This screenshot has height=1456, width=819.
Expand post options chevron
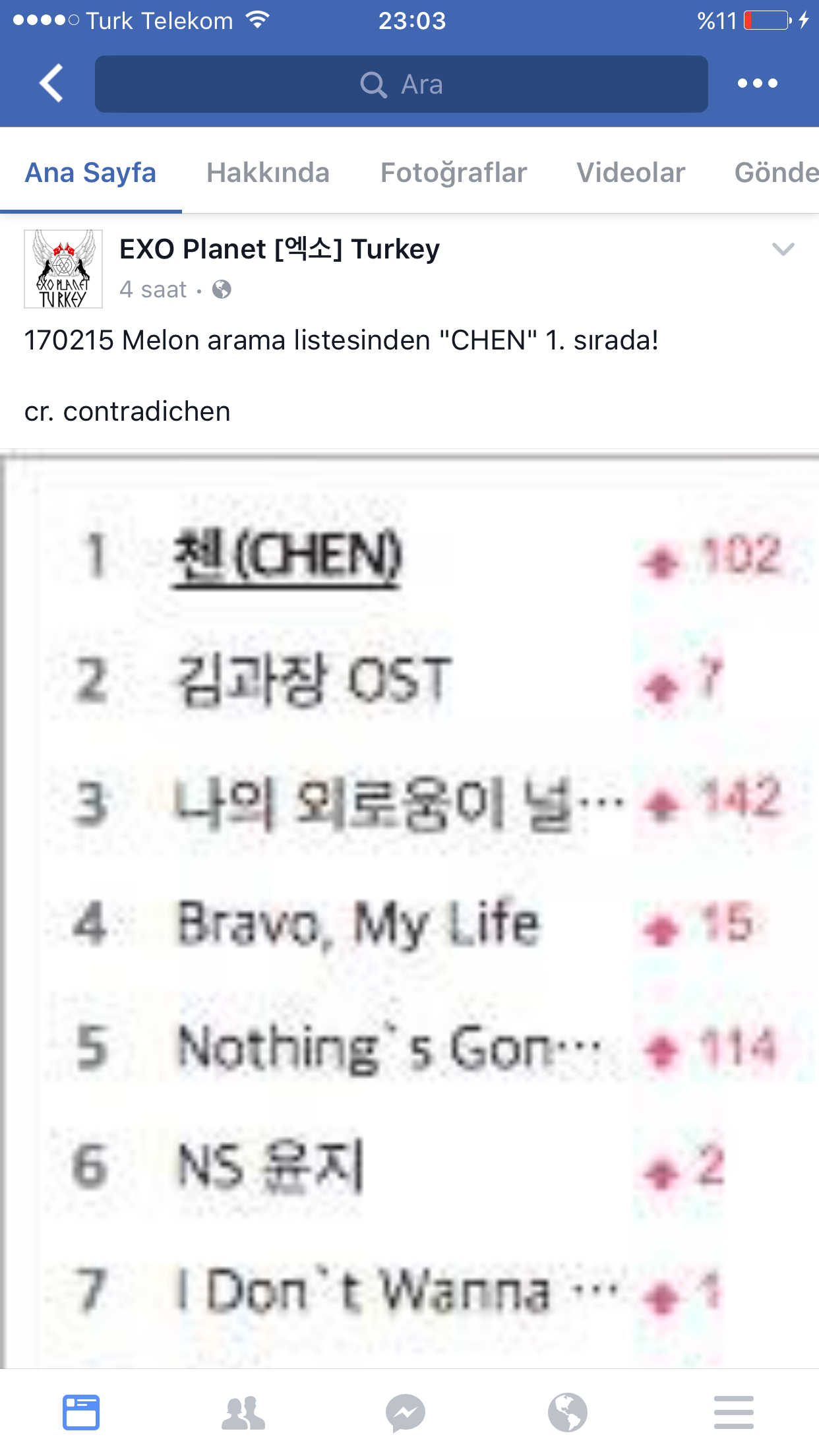(783, 249)
